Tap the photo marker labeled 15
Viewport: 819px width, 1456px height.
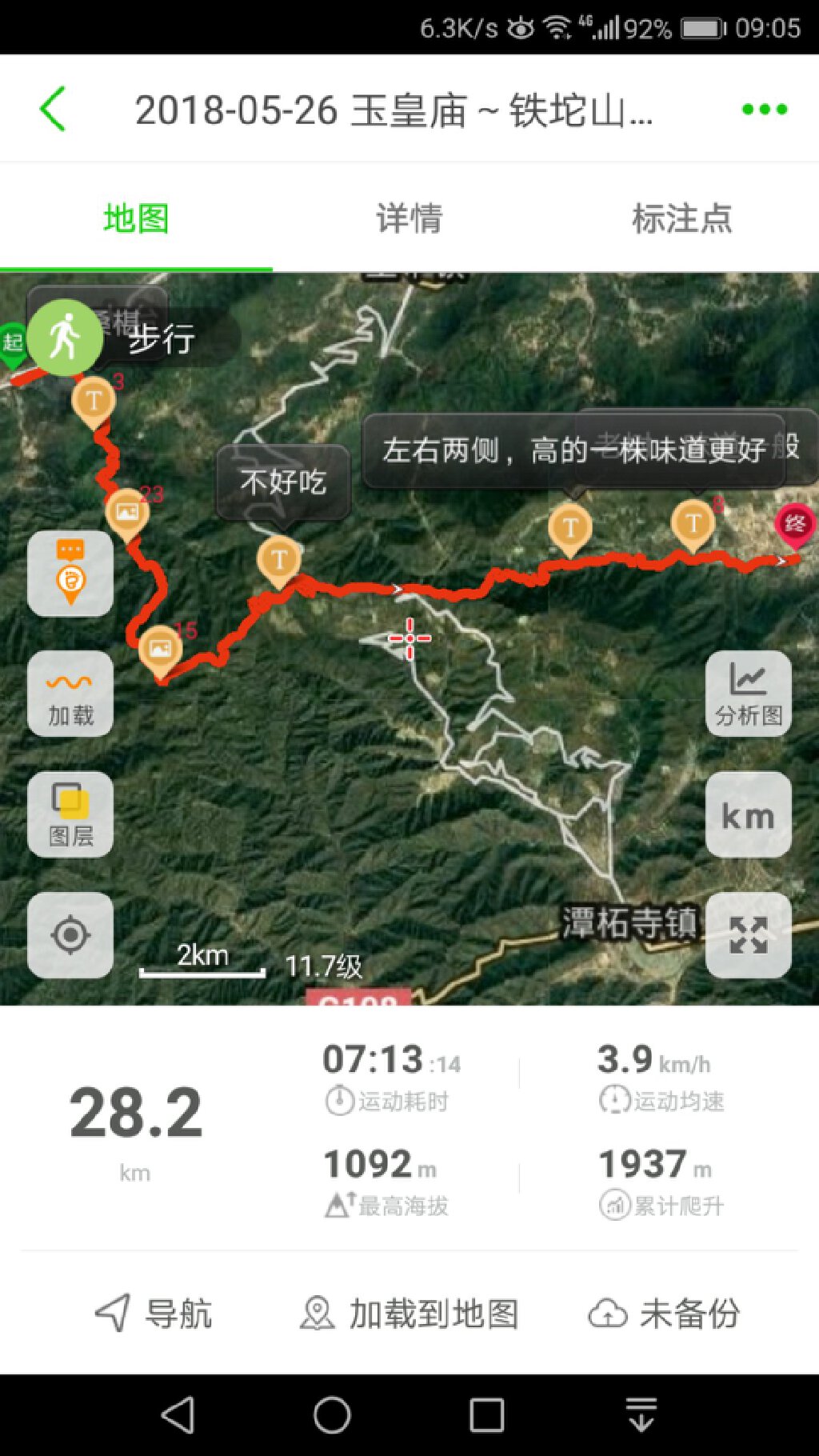(160, 649)
